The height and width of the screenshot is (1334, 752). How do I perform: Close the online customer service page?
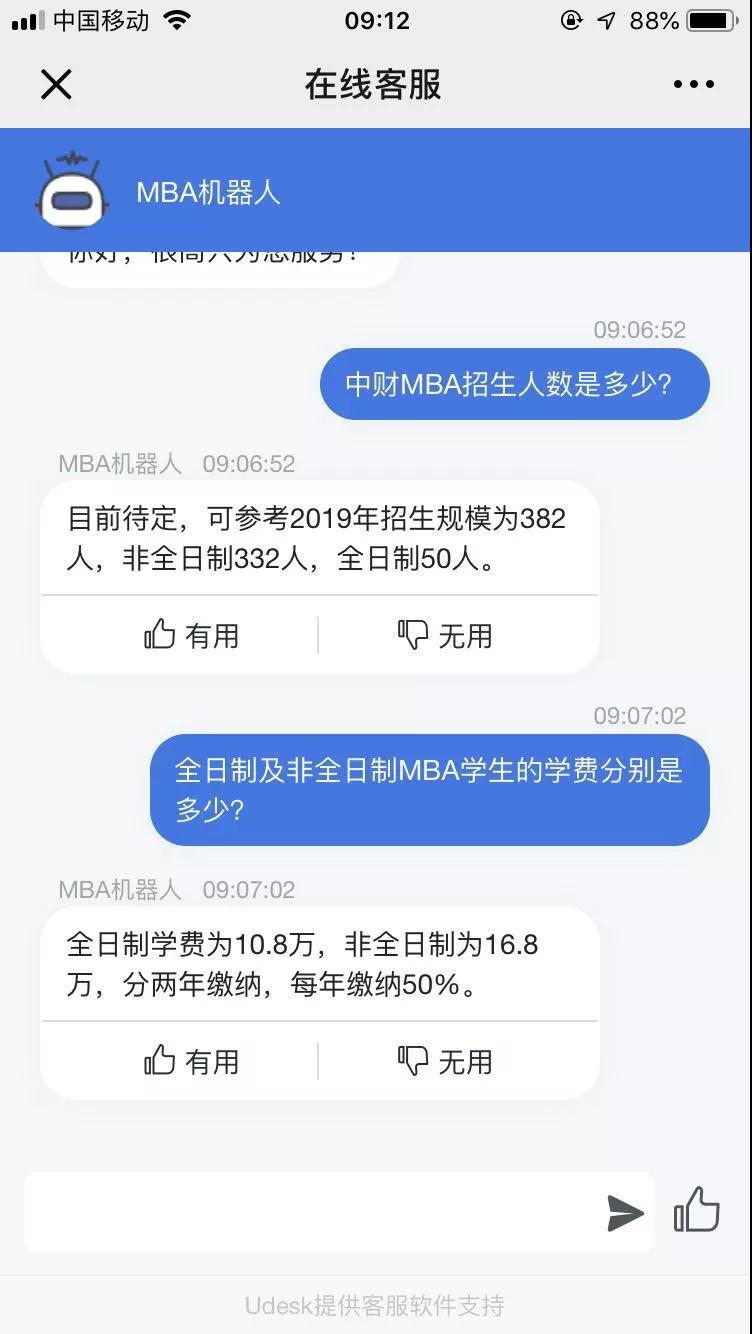coord(56,85)
